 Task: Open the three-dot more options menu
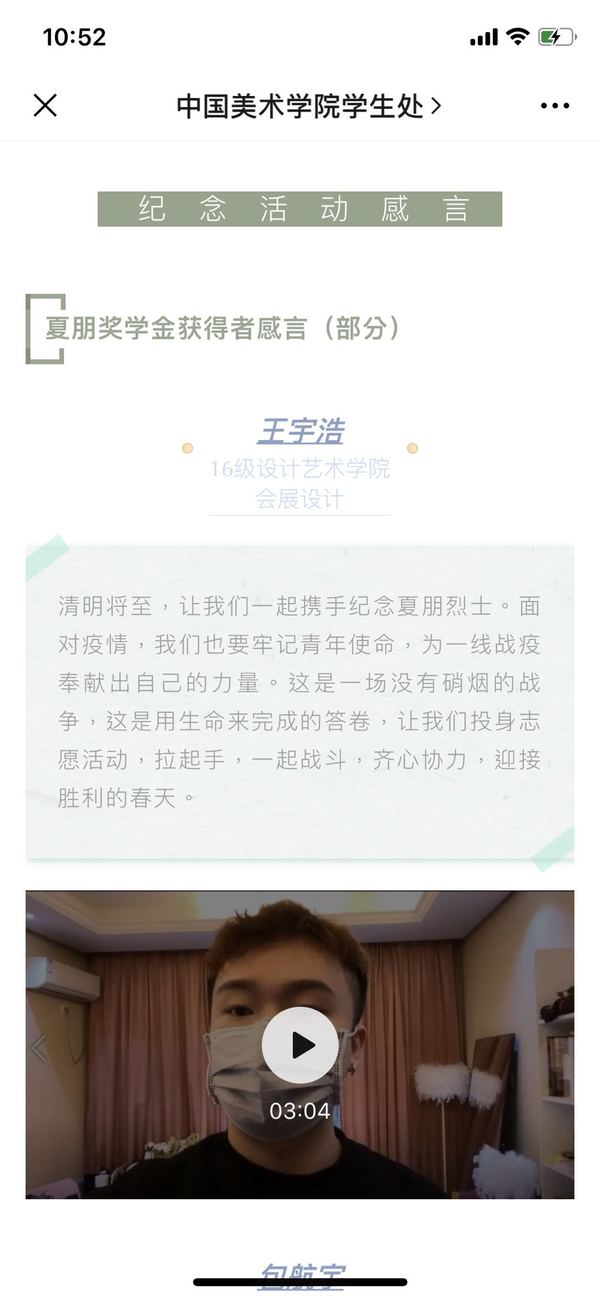tap(554, 106)
